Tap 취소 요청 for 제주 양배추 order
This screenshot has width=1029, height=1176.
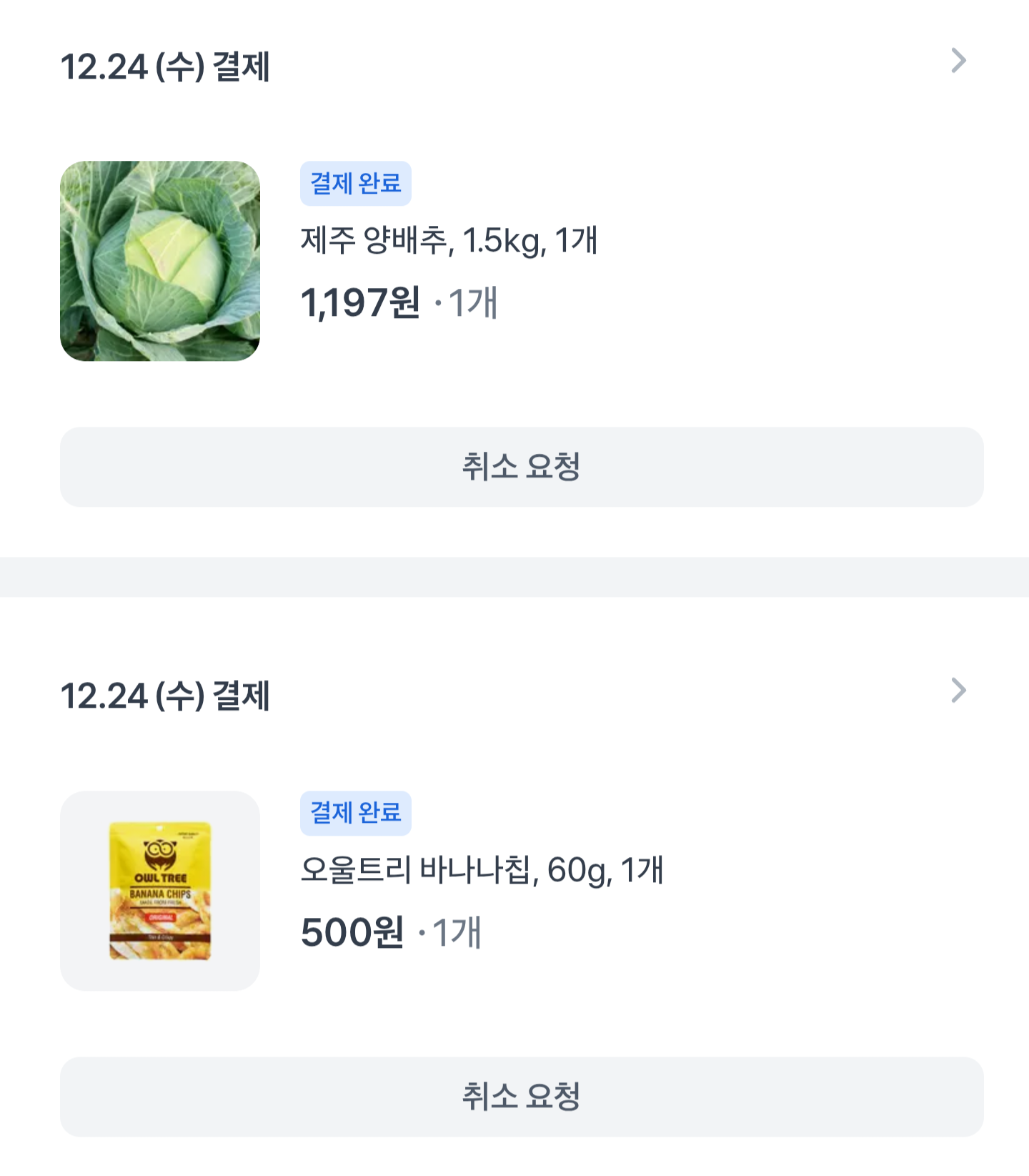522,467
